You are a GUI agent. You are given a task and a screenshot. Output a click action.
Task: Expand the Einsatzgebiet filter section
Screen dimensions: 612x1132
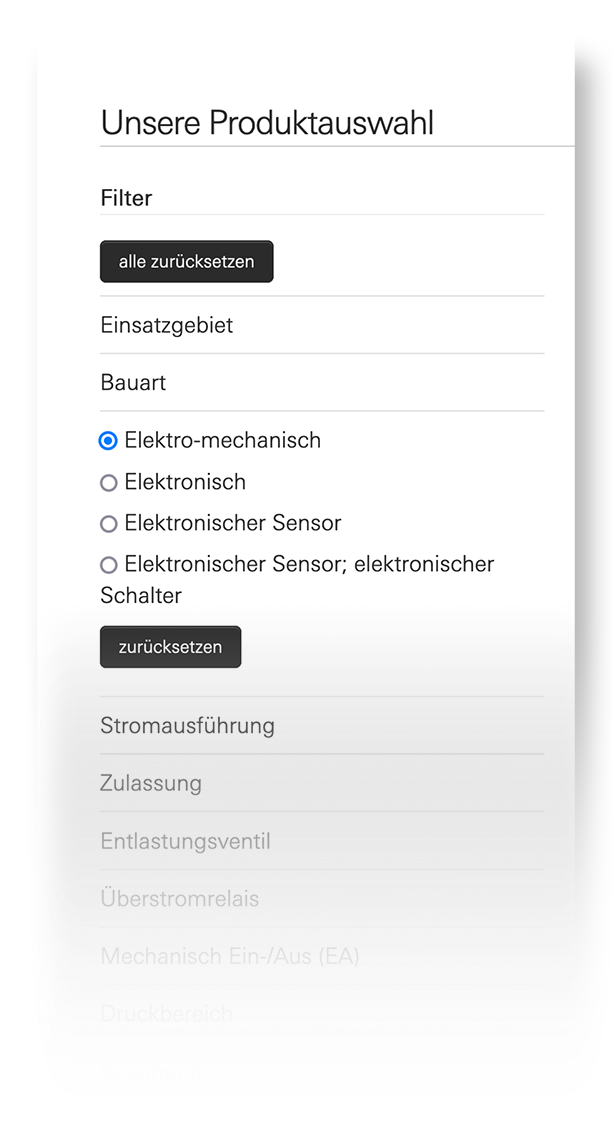(x=322, y=325)
